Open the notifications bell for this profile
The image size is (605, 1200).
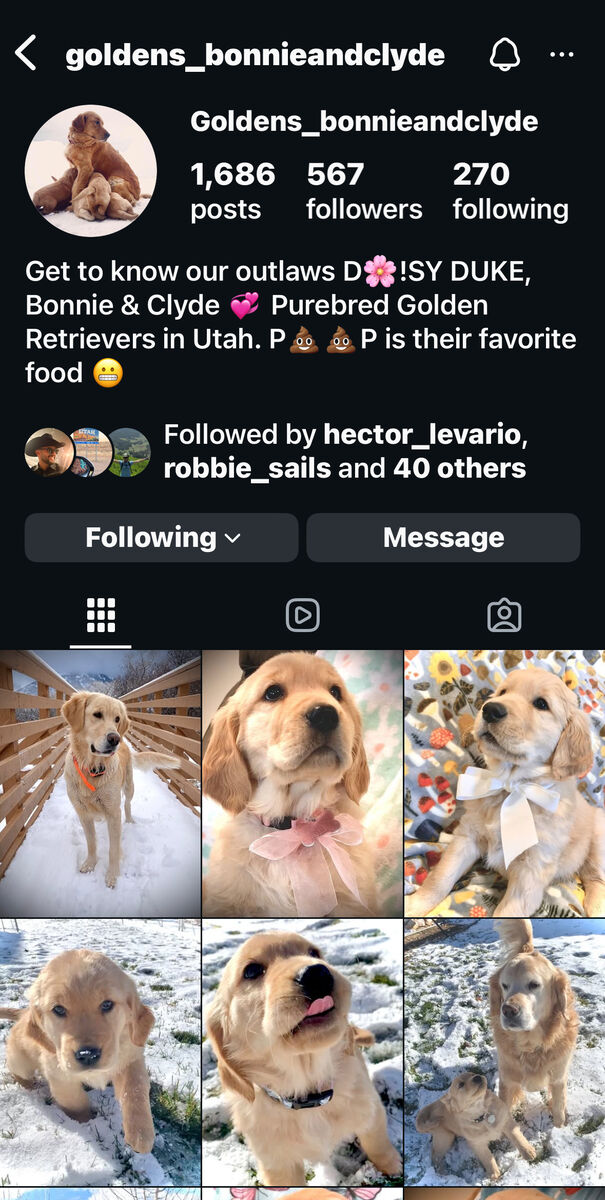tap(504, 55)
